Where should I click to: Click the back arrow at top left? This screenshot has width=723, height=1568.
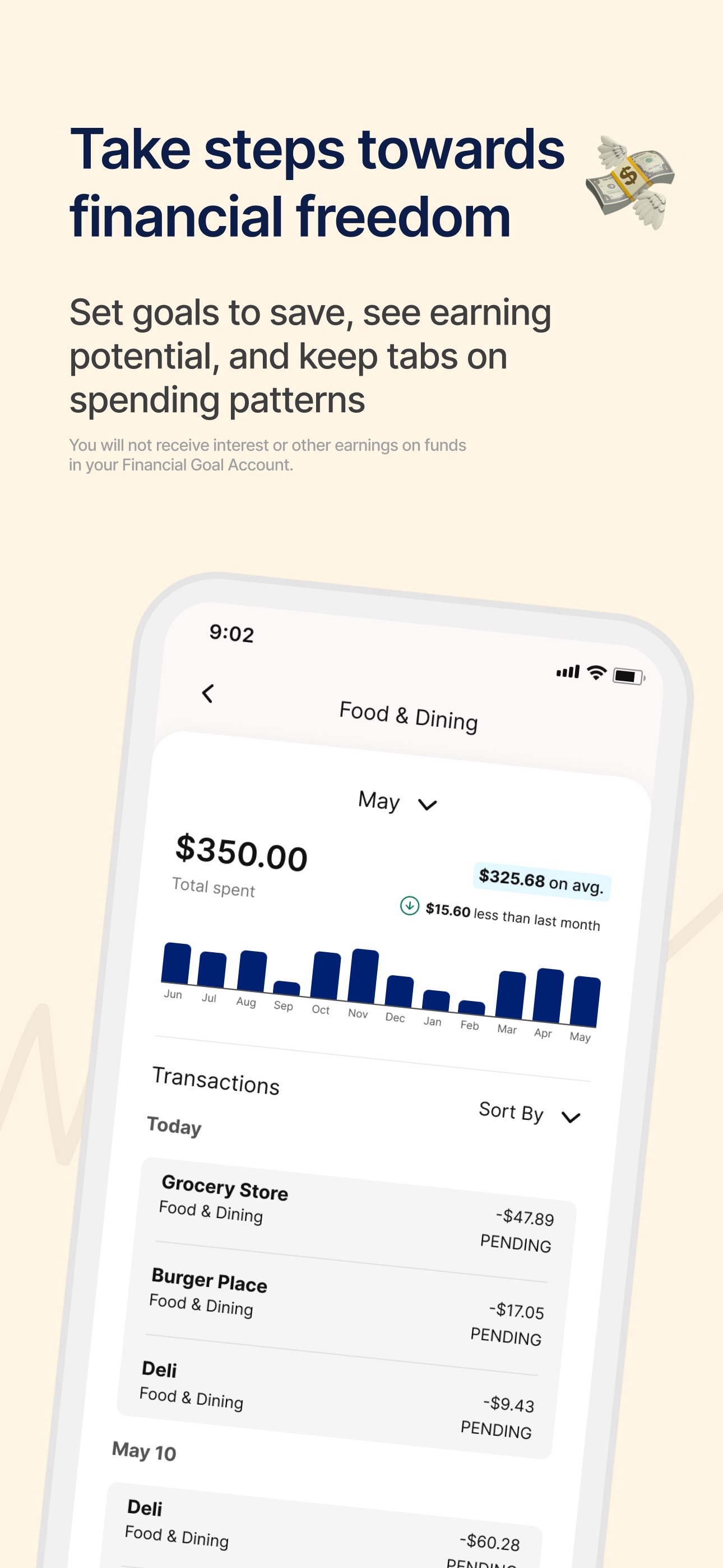click(x=207, y=694)
